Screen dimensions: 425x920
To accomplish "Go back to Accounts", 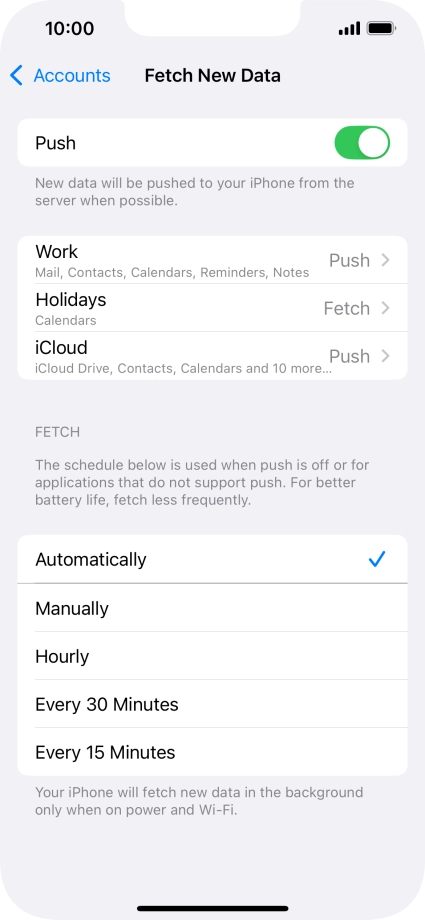I will (x=60, y=76).
